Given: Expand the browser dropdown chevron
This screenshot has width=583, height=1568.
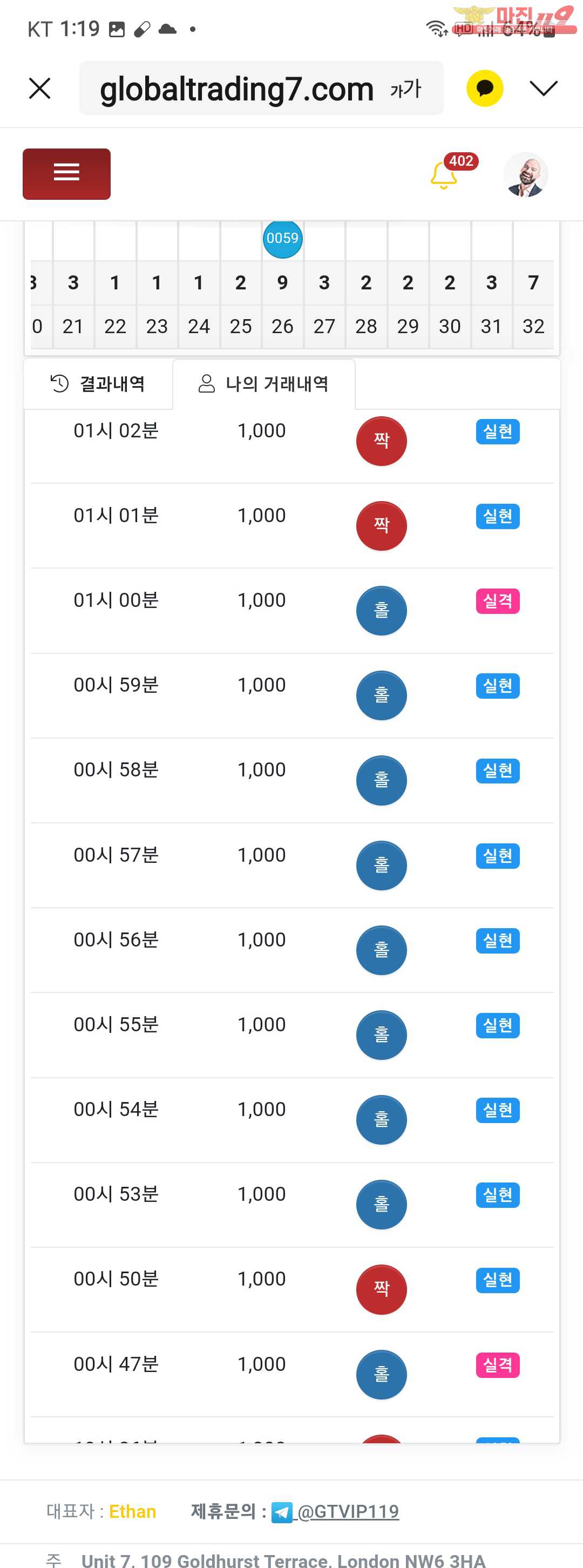Looking at the screenshot, I should tap(543, 89).
